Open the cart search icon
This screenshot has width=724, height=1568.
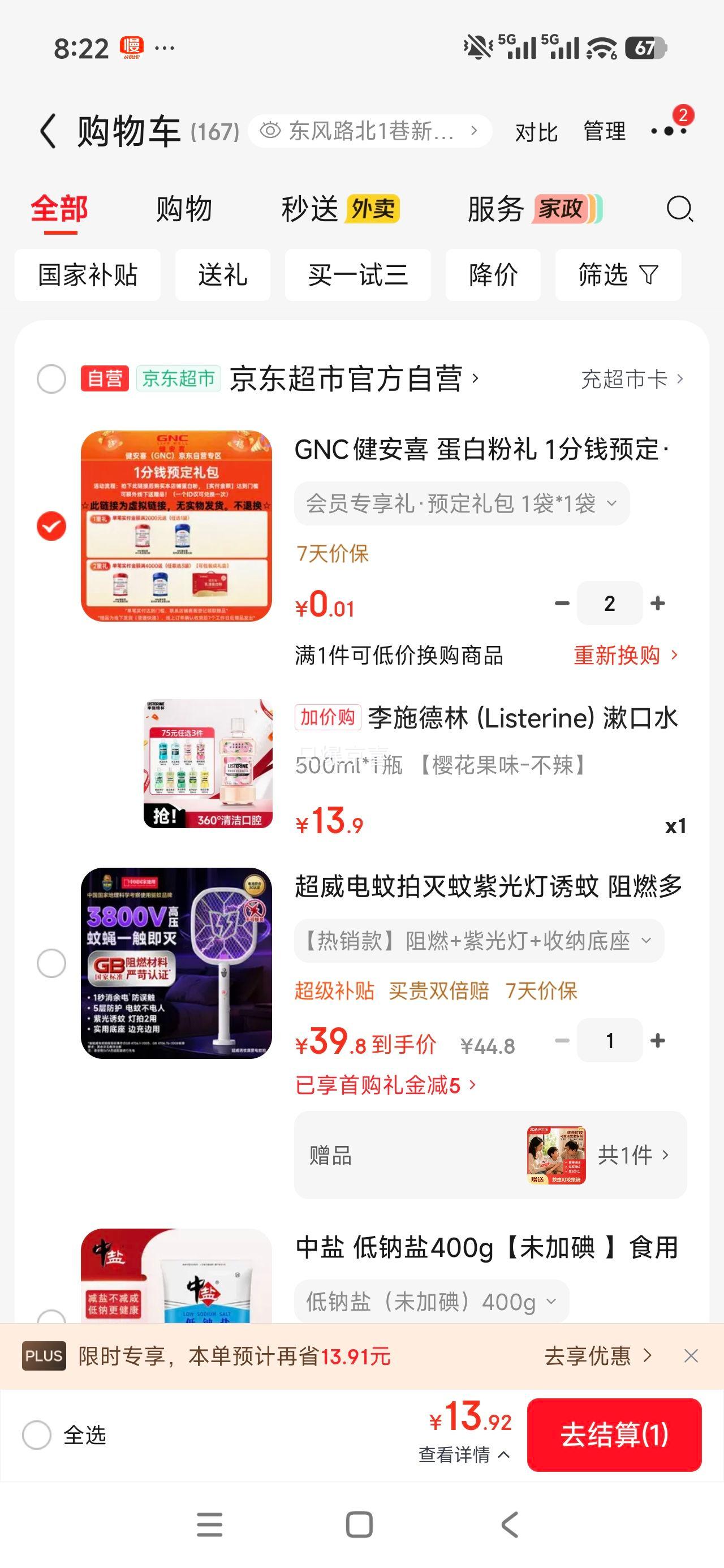coord(679,209)
